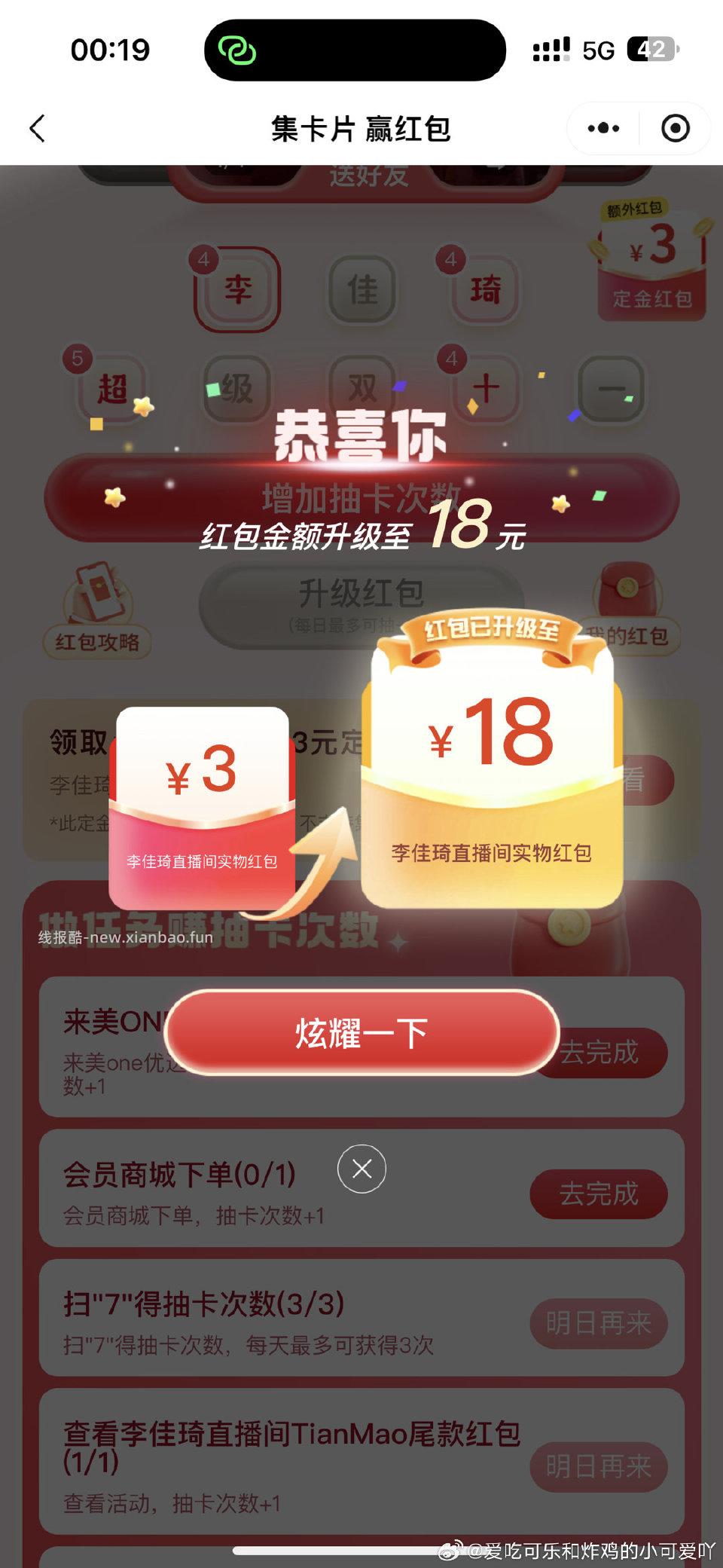Tap the 炫耀一下 button

[361, 1034]
